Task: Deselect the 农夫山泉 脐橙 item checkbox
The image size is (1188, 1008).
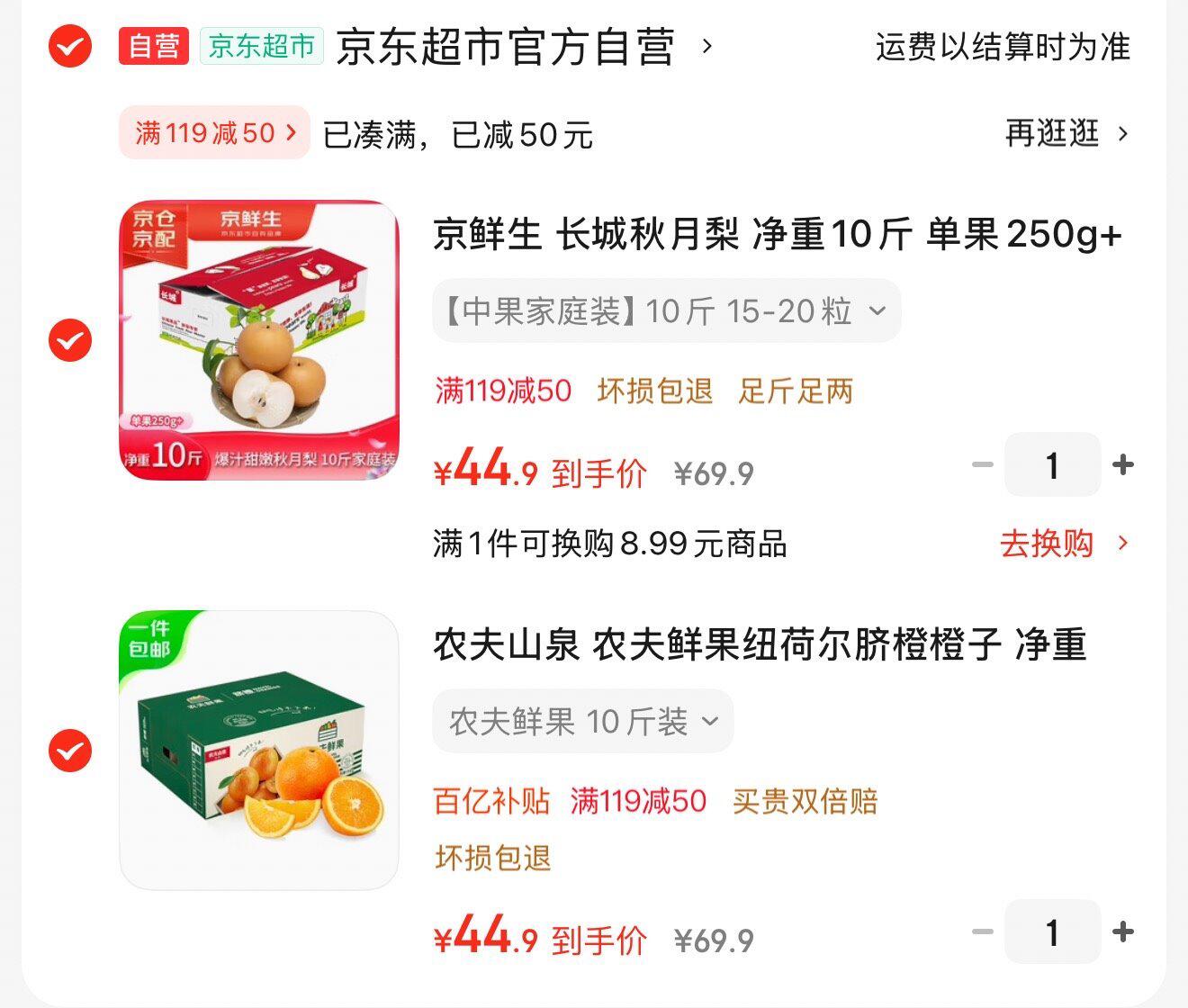Action: pyautogui.click(x=70, y=751)
